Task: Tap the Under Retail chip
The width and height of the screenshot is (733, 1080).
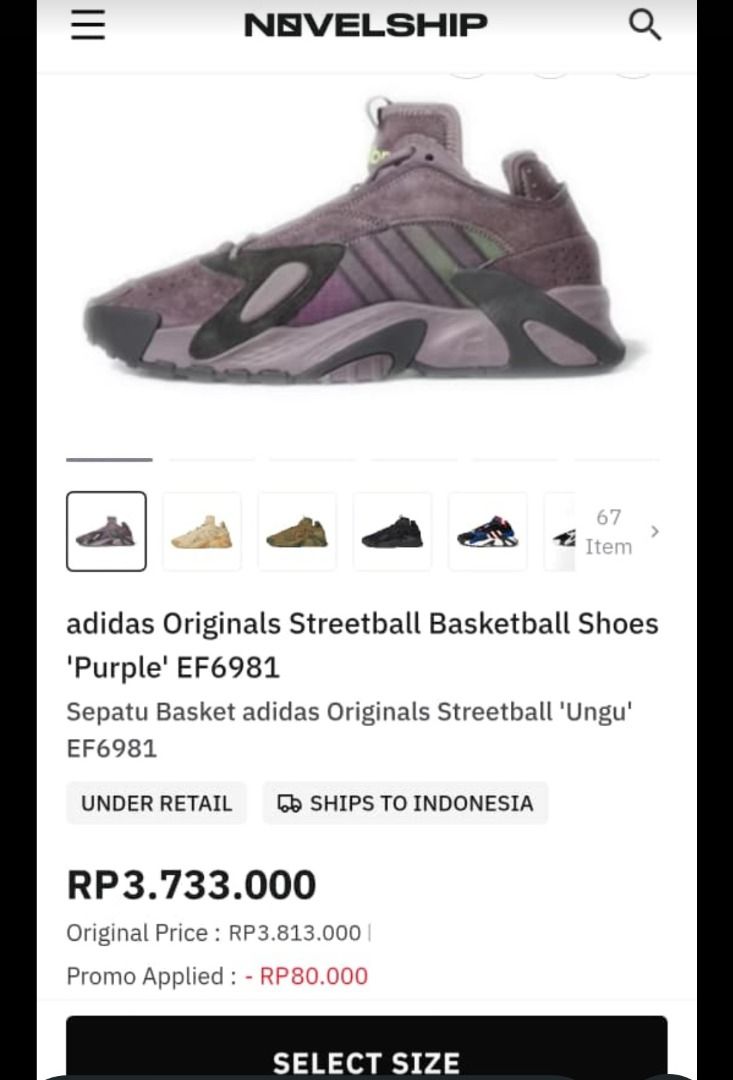Action: 156,803
